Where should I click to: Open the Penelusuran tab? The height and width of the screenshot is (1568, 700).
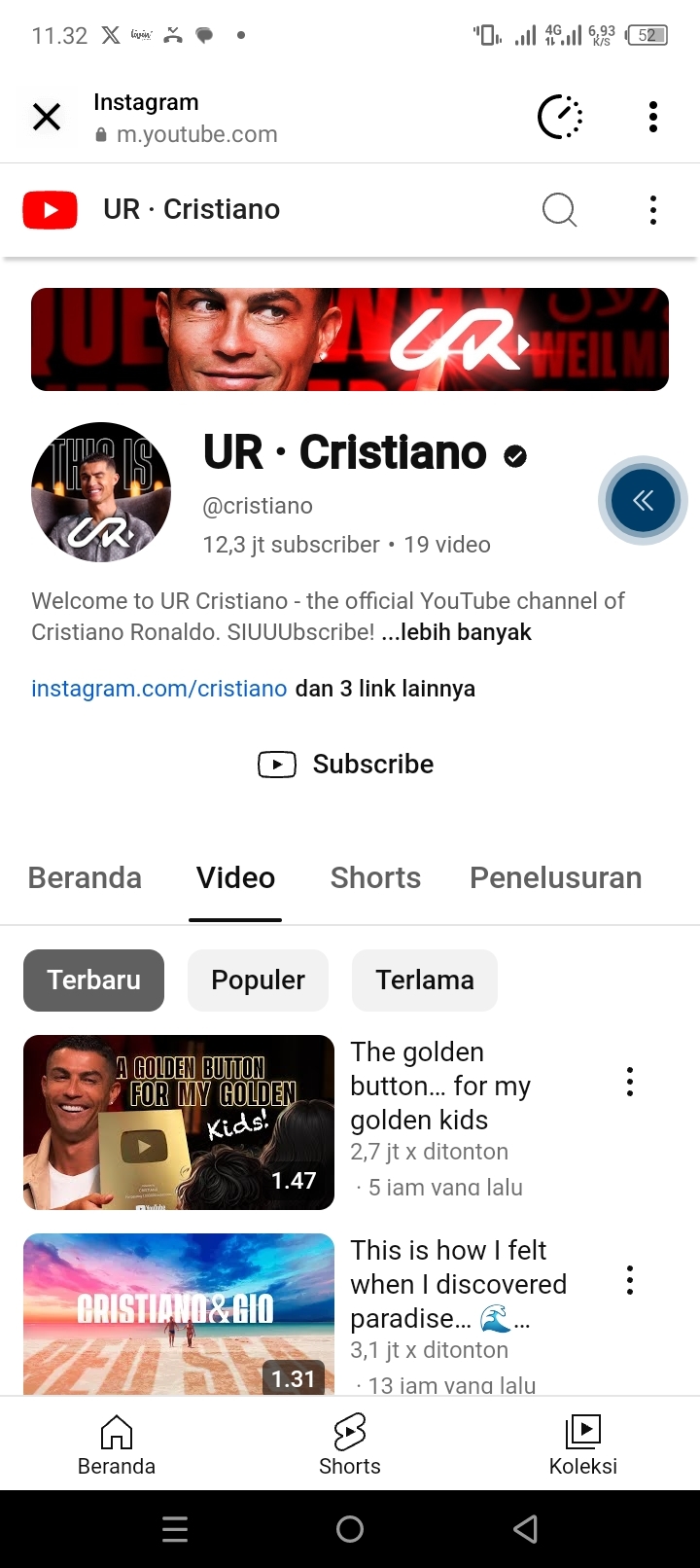[x=555, y=877]
